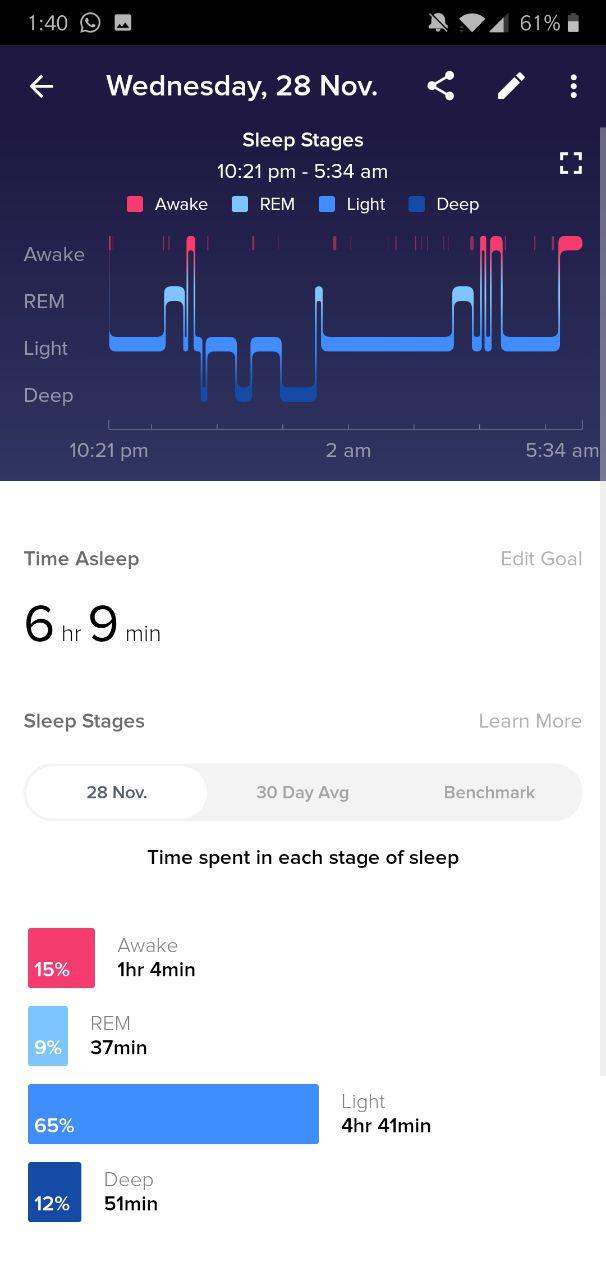The width and height of the screenshot is (606, 1280).
Task: Open Learn More about sleep stages
Action: tap(530, 721)
